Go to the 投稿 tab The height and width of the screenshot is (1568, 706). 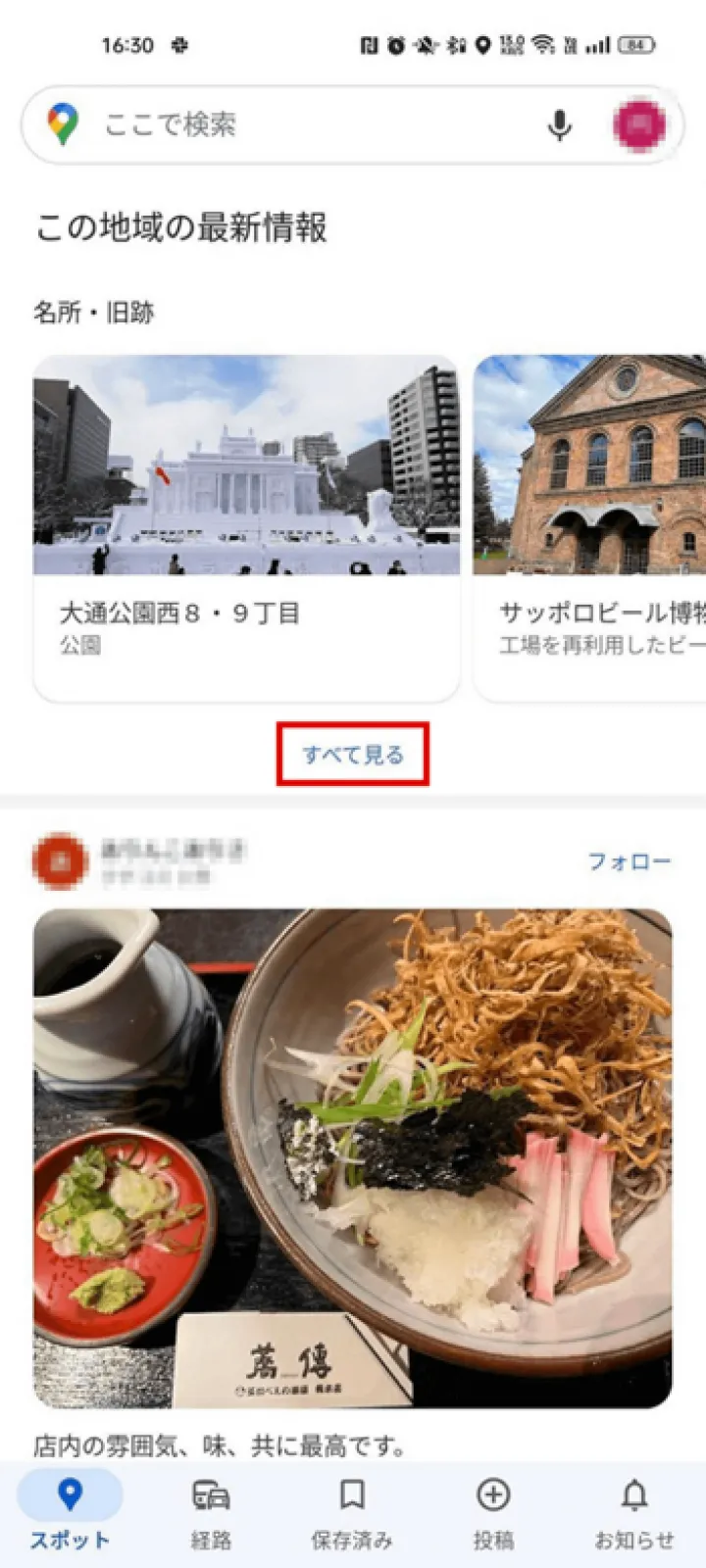pos(493,1512)
